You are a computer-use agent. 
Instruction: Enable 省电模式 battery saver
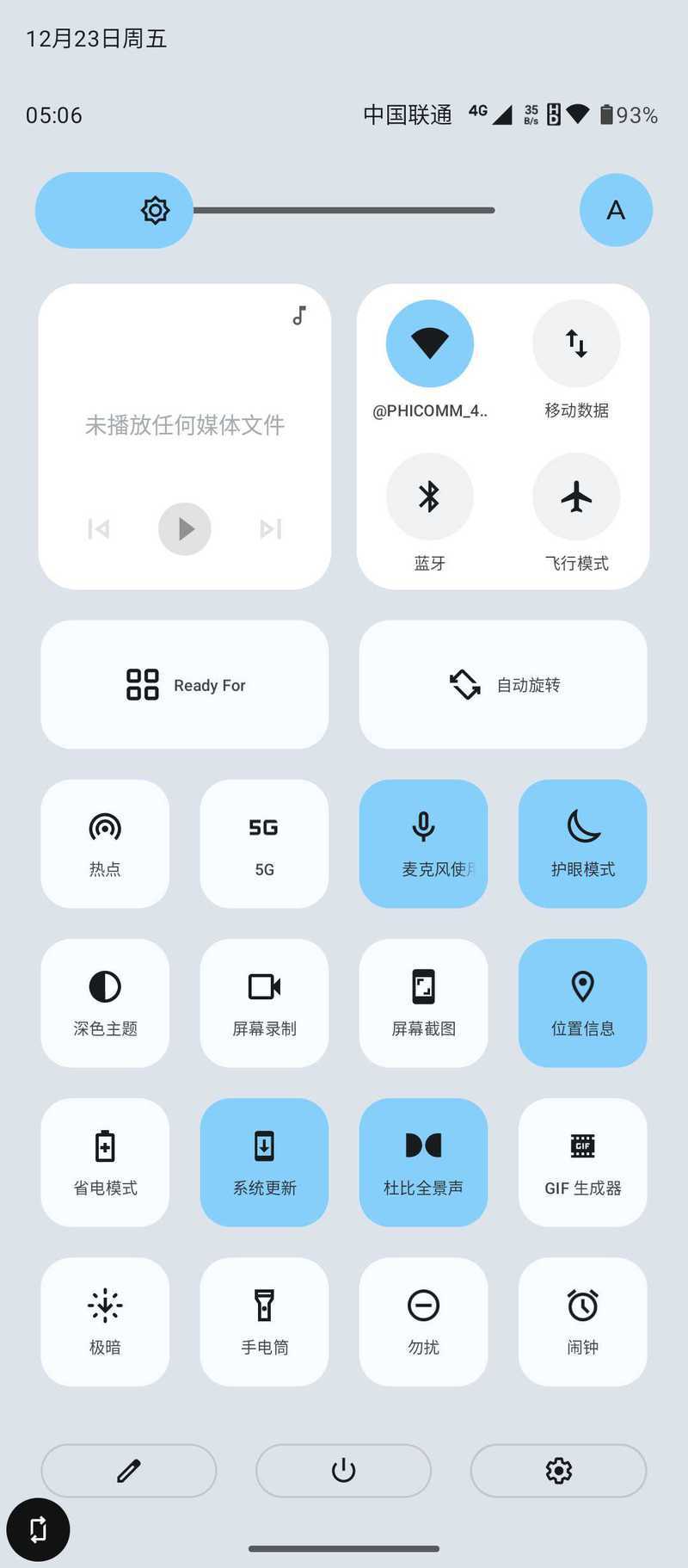(105, 1162)
